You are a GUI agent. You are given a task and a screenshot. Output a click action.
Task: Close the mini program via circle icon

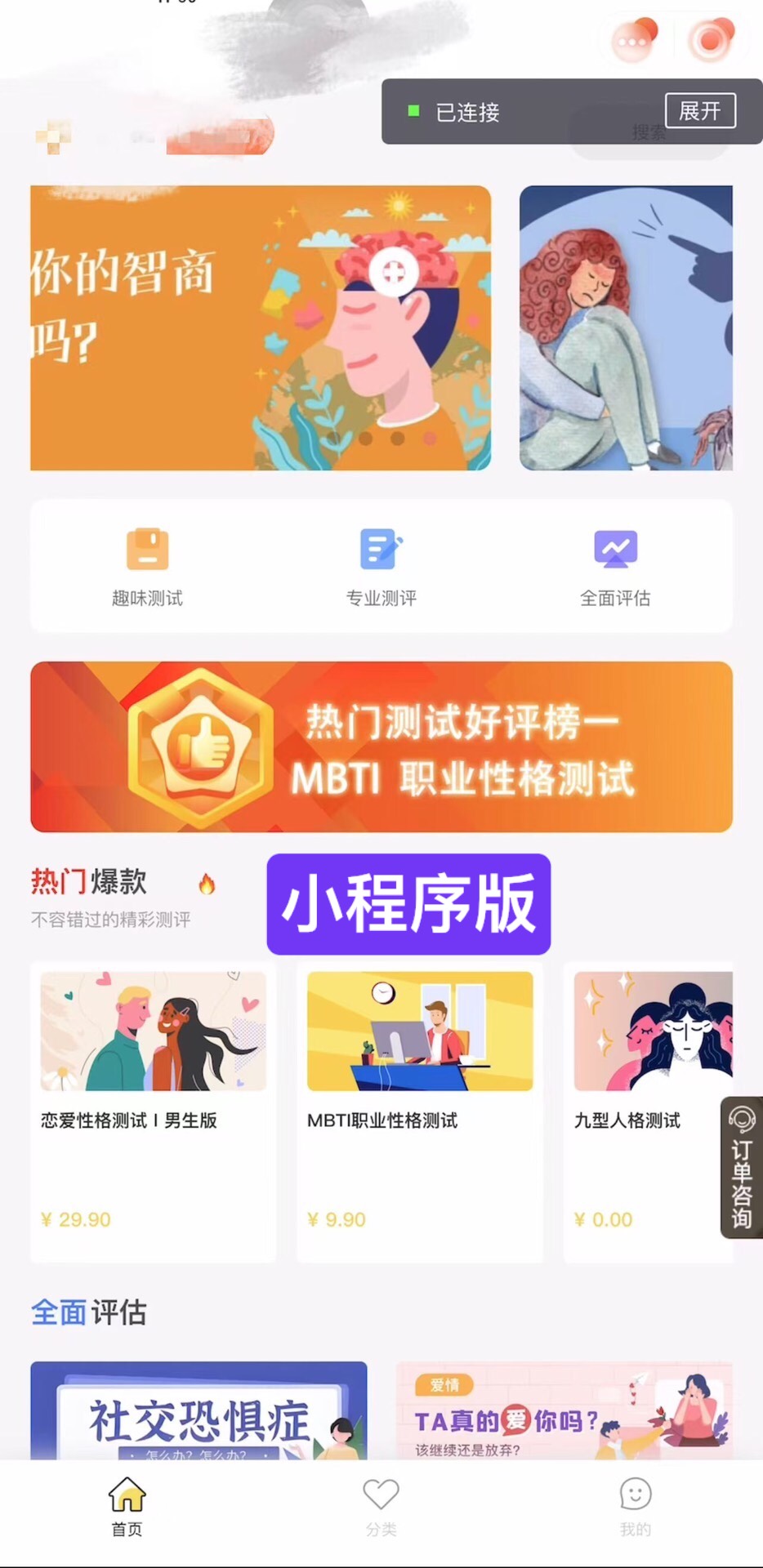pos(708,41)
